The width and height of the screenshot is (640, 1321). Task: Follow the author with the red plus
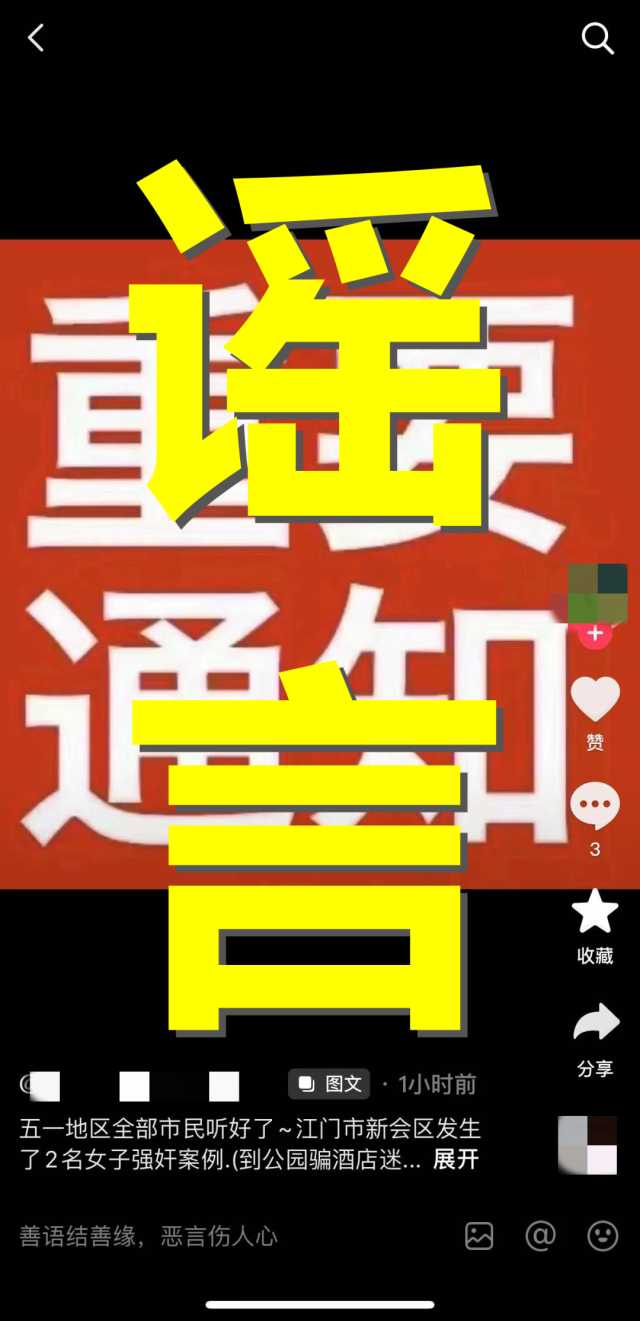595,633
